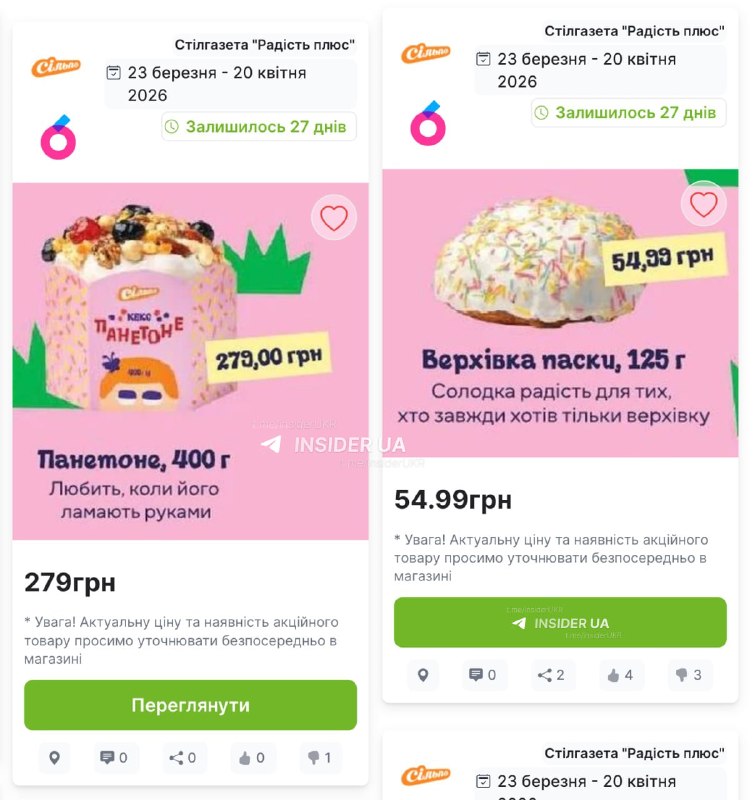Thumbs down the Верхівка паски offer
This screenshot has height=800, width=755.
pyautogui.click(x=689, y=675)
